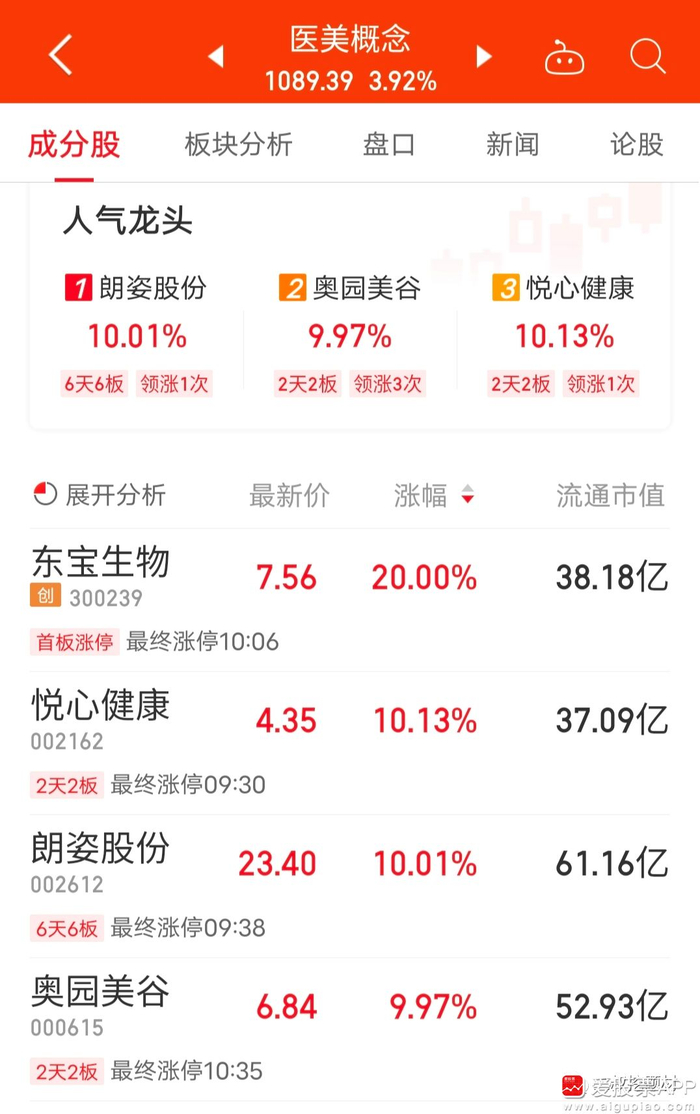This screenshot has height=1114, width=700.
Task: Open the robot assistant icon
Action: pos(564,58)
